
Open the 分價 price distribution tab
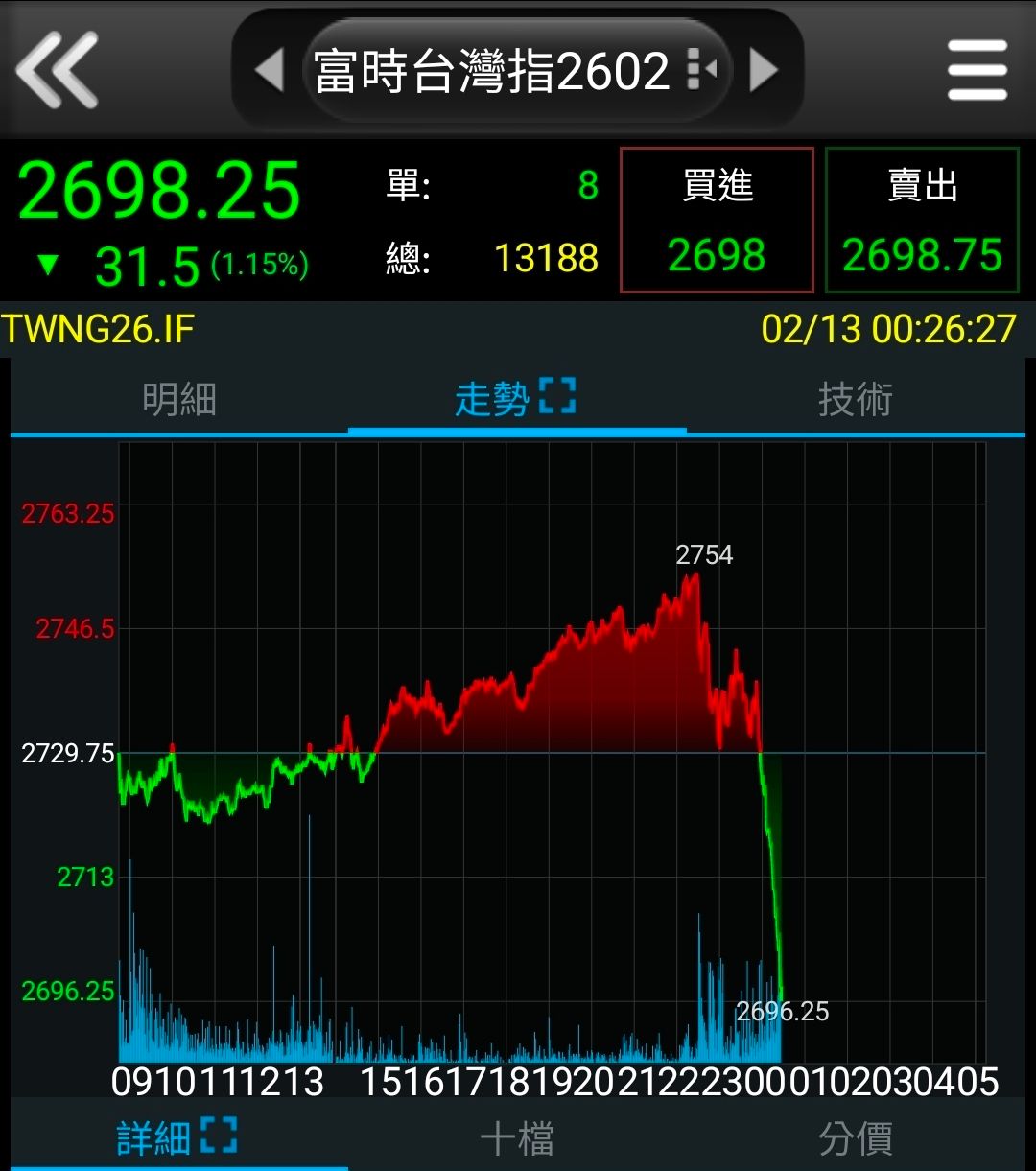coord(856,1138)
